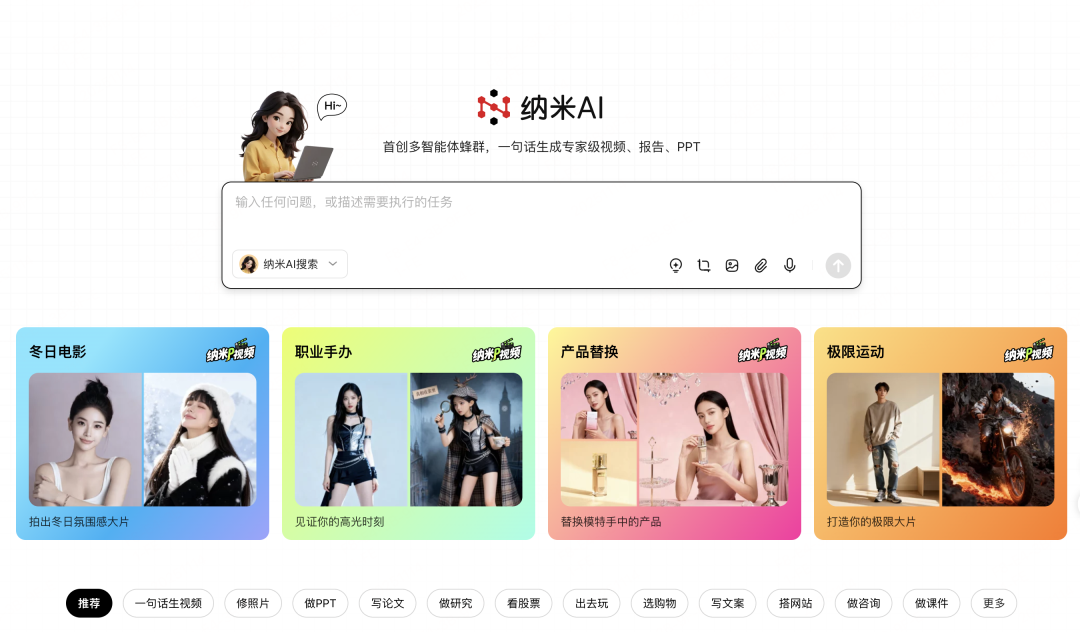
Task: Open the 极限运动 template card
Action: click(940, 434)
